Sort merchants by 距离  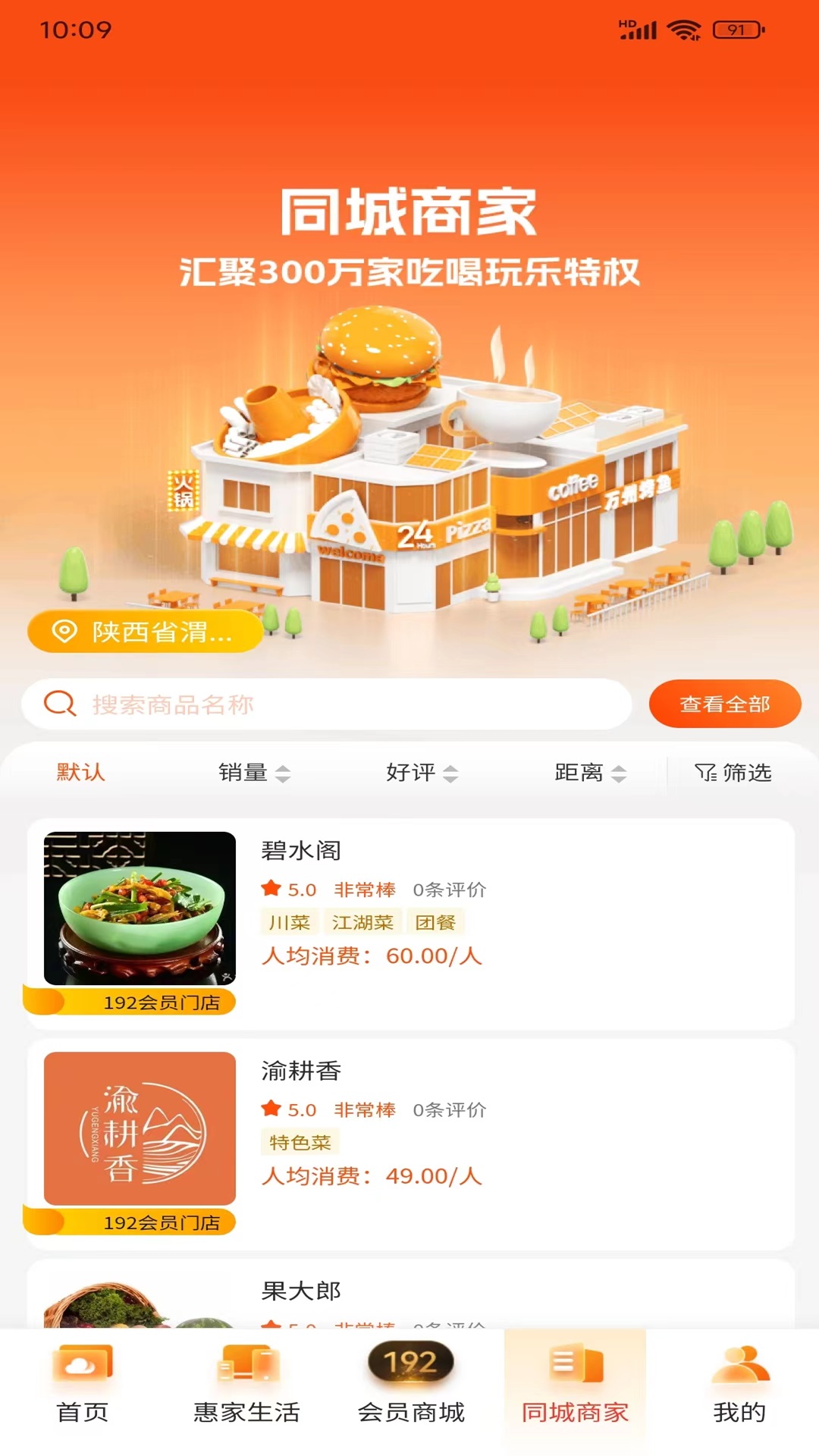point(590,772)
